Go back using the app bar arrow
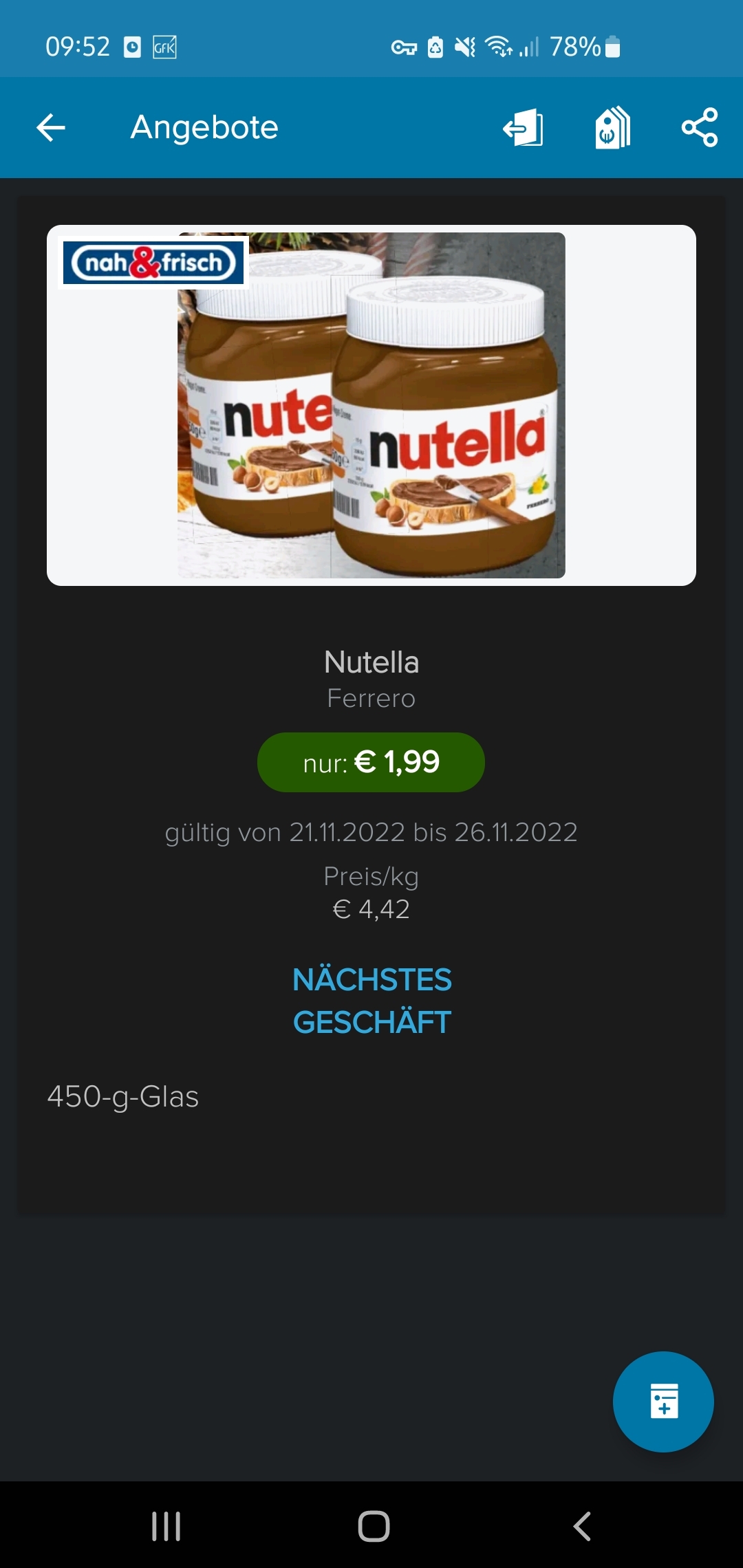Viewport: 743px width, 1568px height. pyautogui.click(x=51, y=128)
